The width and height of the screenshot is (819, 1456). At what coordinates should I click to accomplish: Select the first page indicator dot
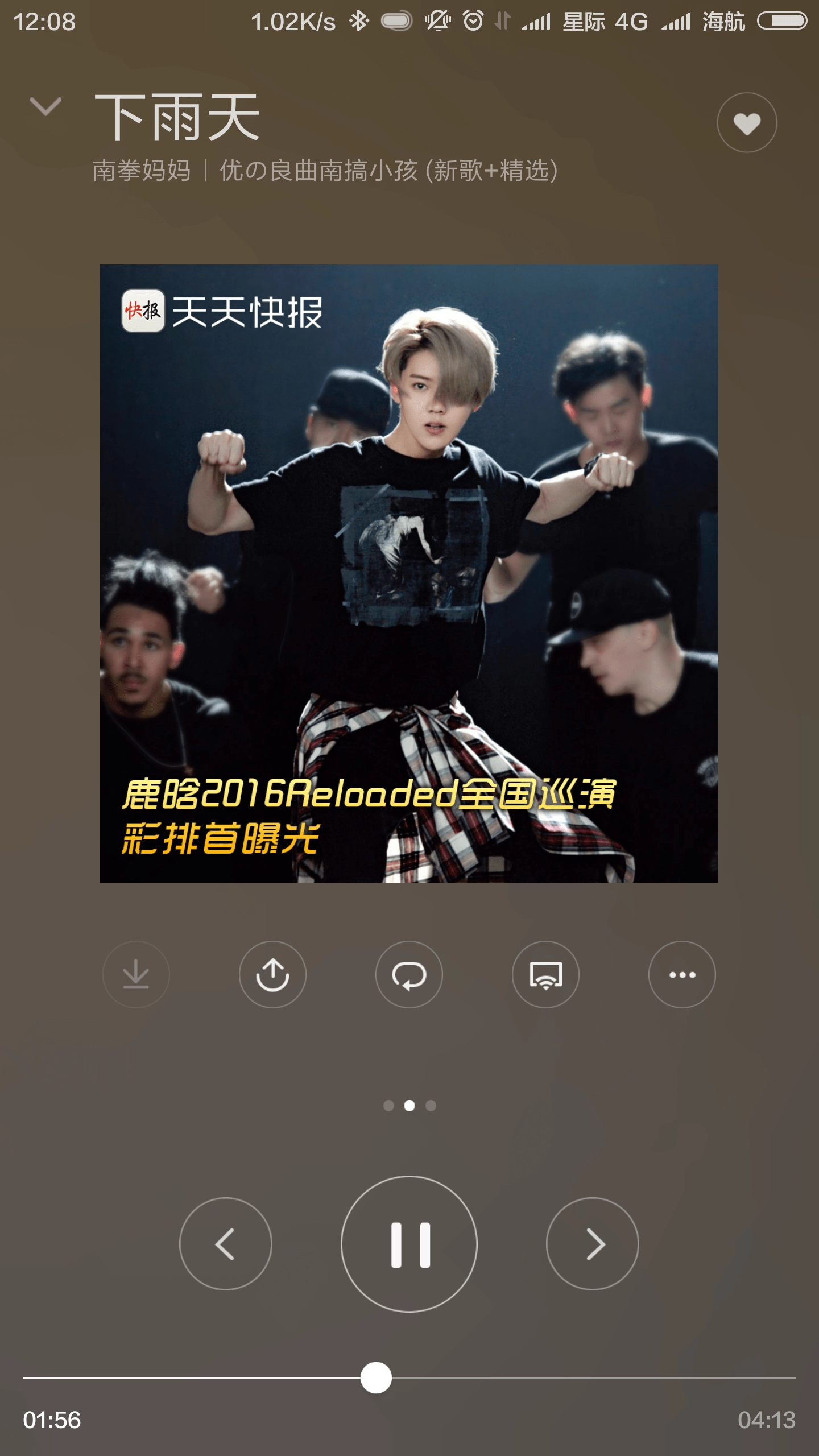pos(388,1105)
